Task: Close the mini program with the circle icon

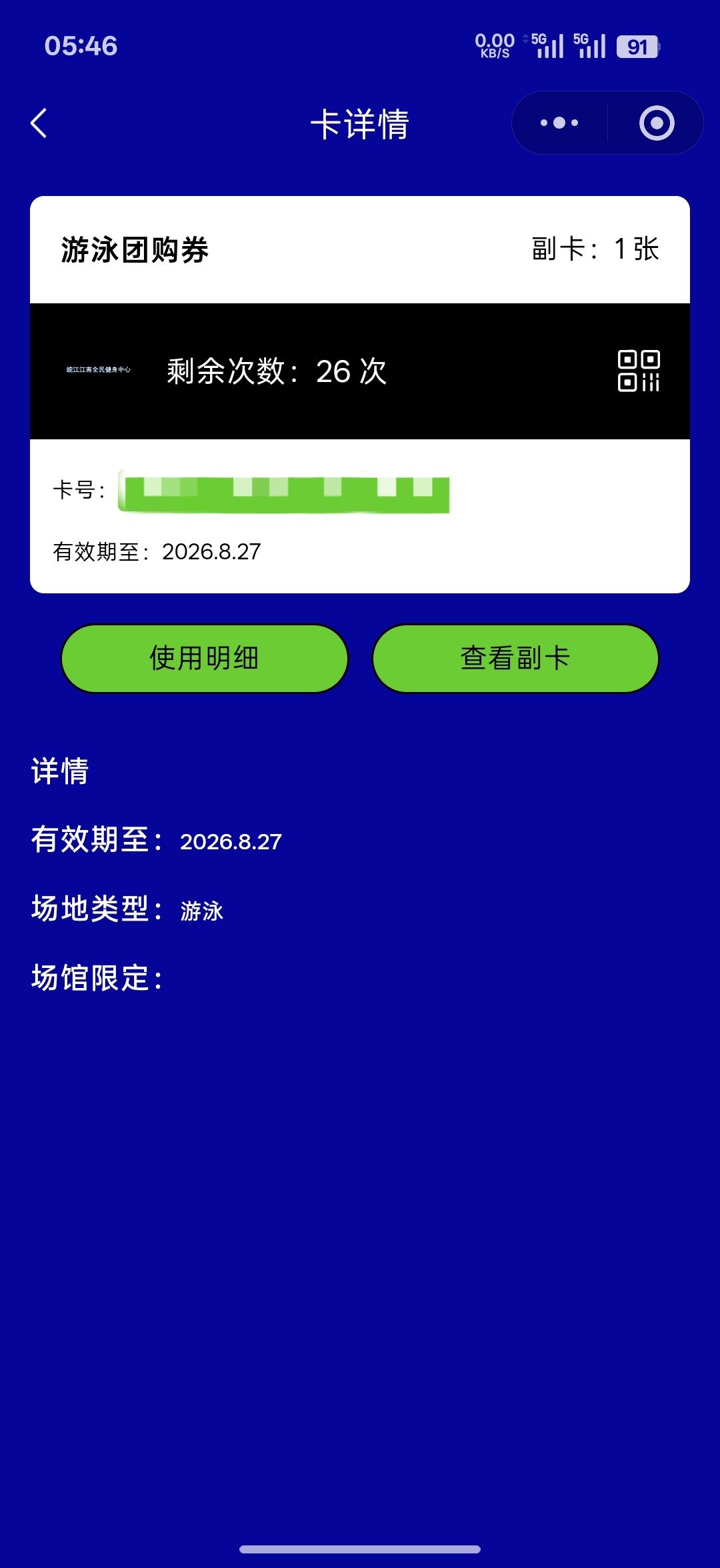Action: tap(657, 123)
